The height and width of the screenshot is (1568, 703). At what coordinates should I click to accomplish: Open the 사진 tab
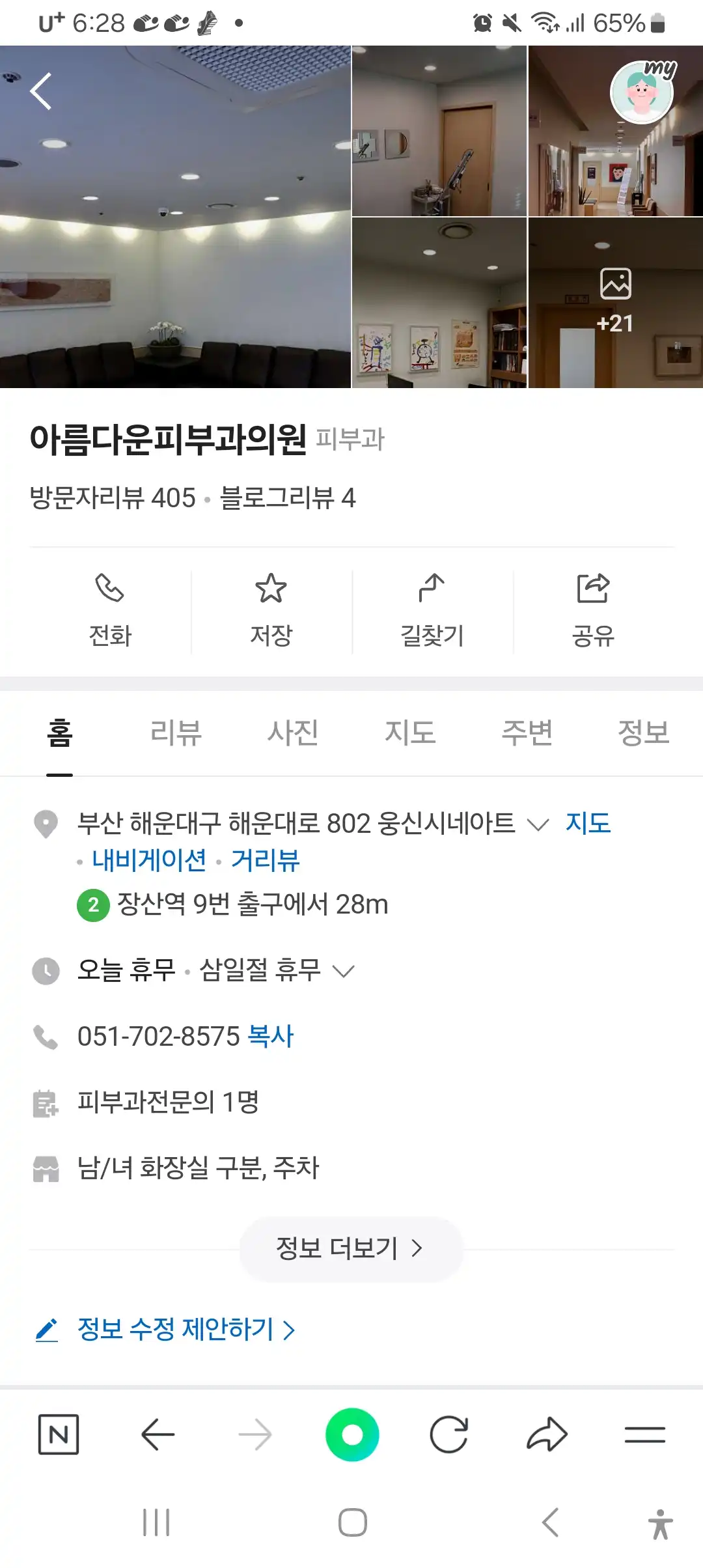(x=292, y=732)
